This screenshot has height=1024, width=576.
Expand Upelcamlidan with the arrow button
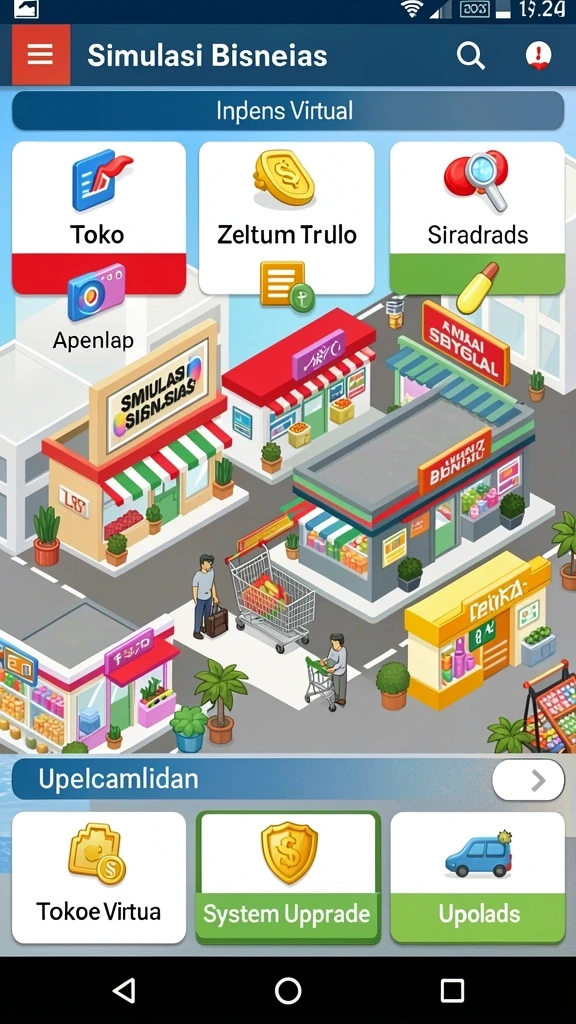pos(528,780)
